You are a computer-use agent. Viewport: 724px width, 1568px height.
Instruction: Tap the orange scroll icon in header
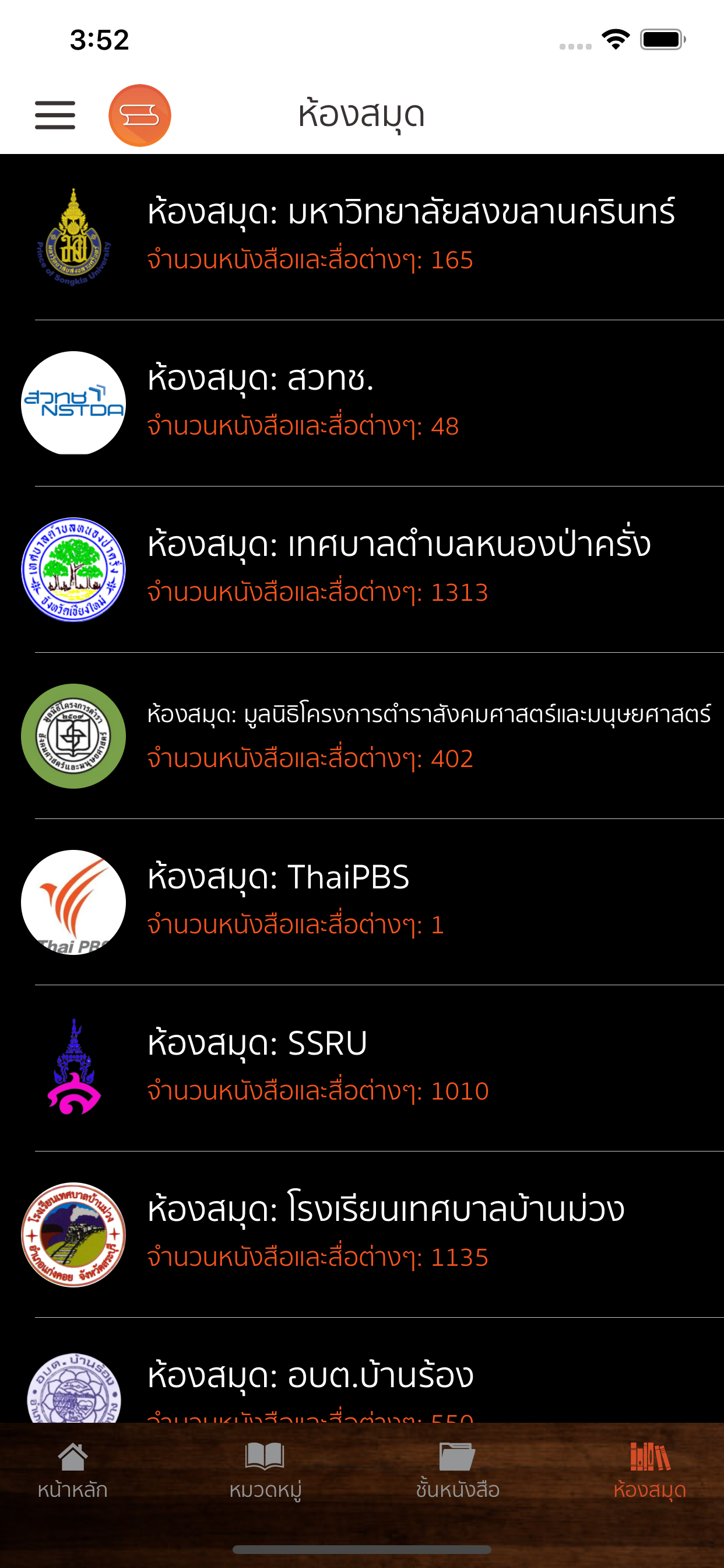[x=139, y=115]
